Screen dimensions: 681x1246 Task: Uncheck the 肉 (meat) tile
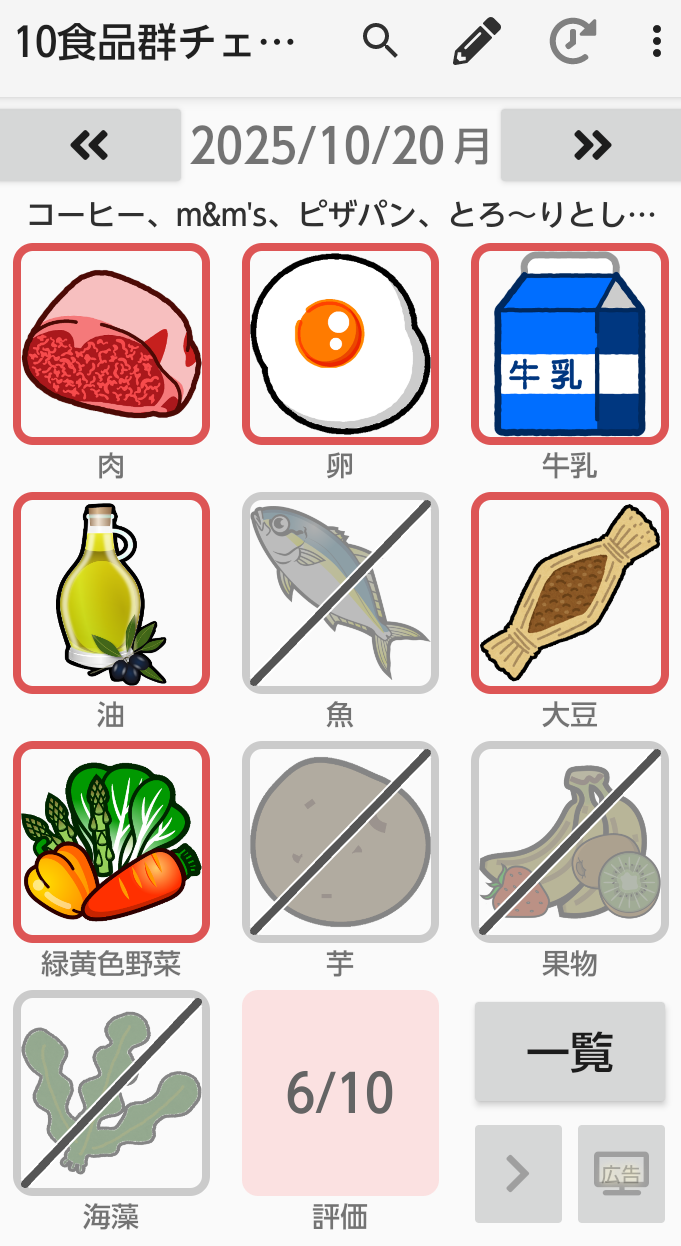(111, 343)
